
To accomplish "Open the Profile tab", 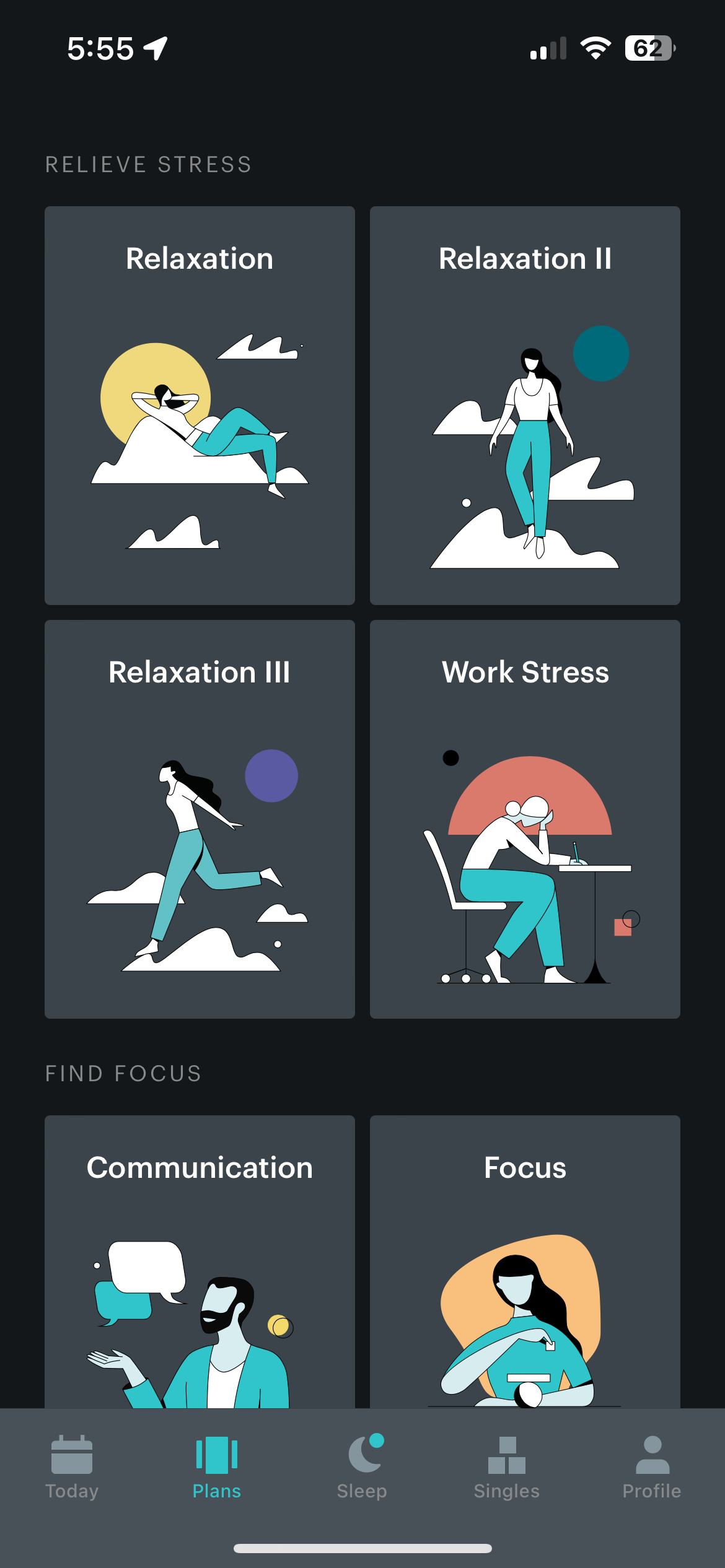I will [x=652, y=1466].
